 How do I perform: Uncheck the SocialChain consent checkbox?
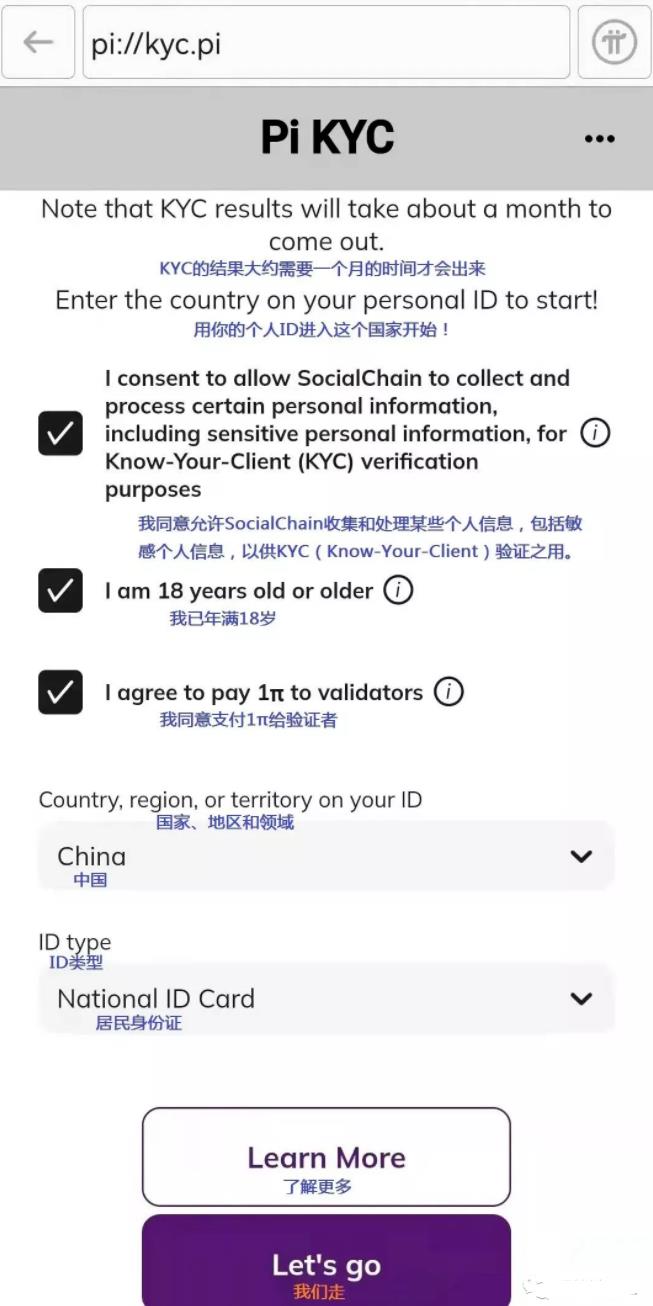click(x=60, y=433)
